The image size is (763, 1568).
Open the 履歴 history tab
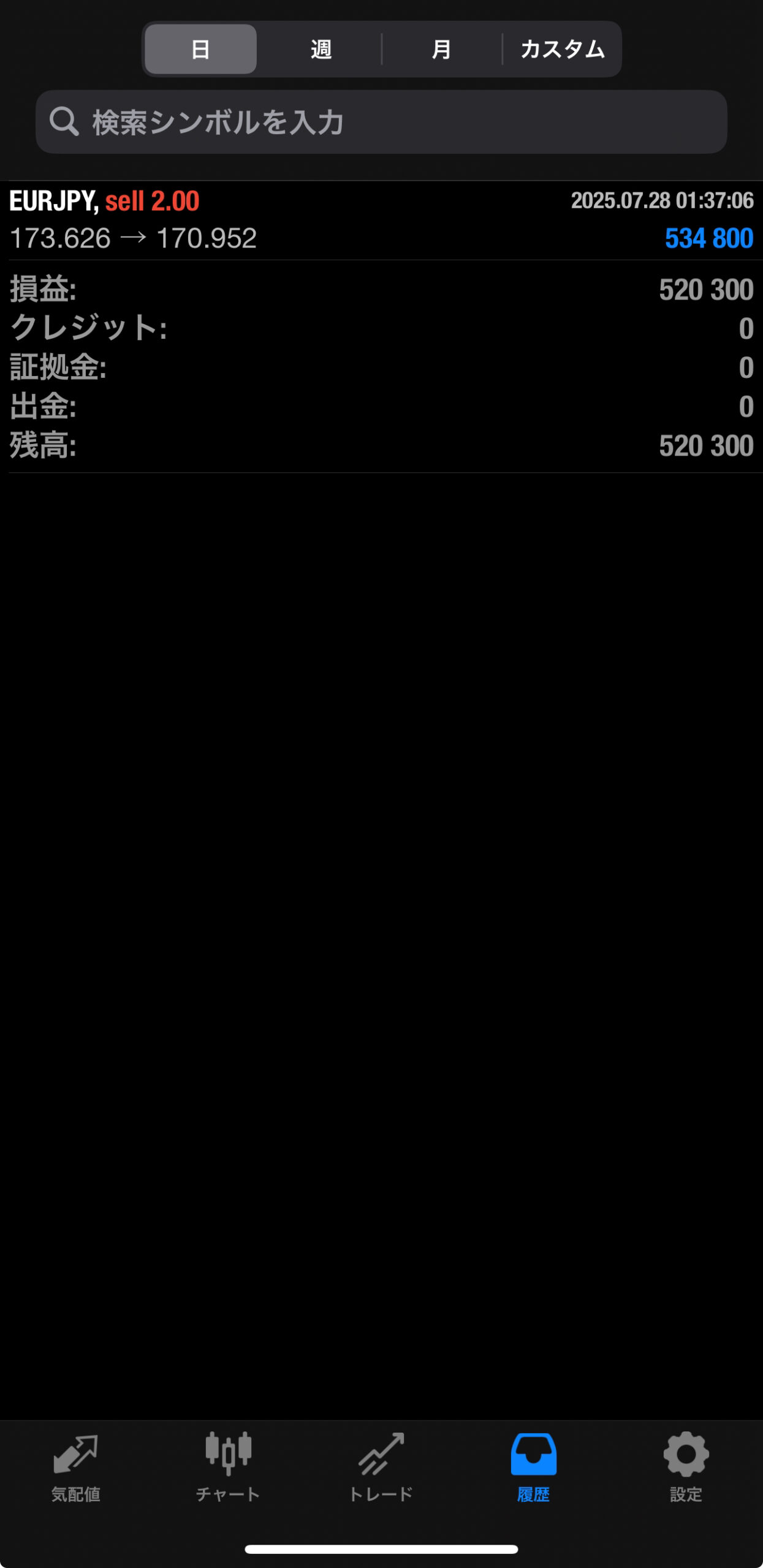(x=533, y=1466)
